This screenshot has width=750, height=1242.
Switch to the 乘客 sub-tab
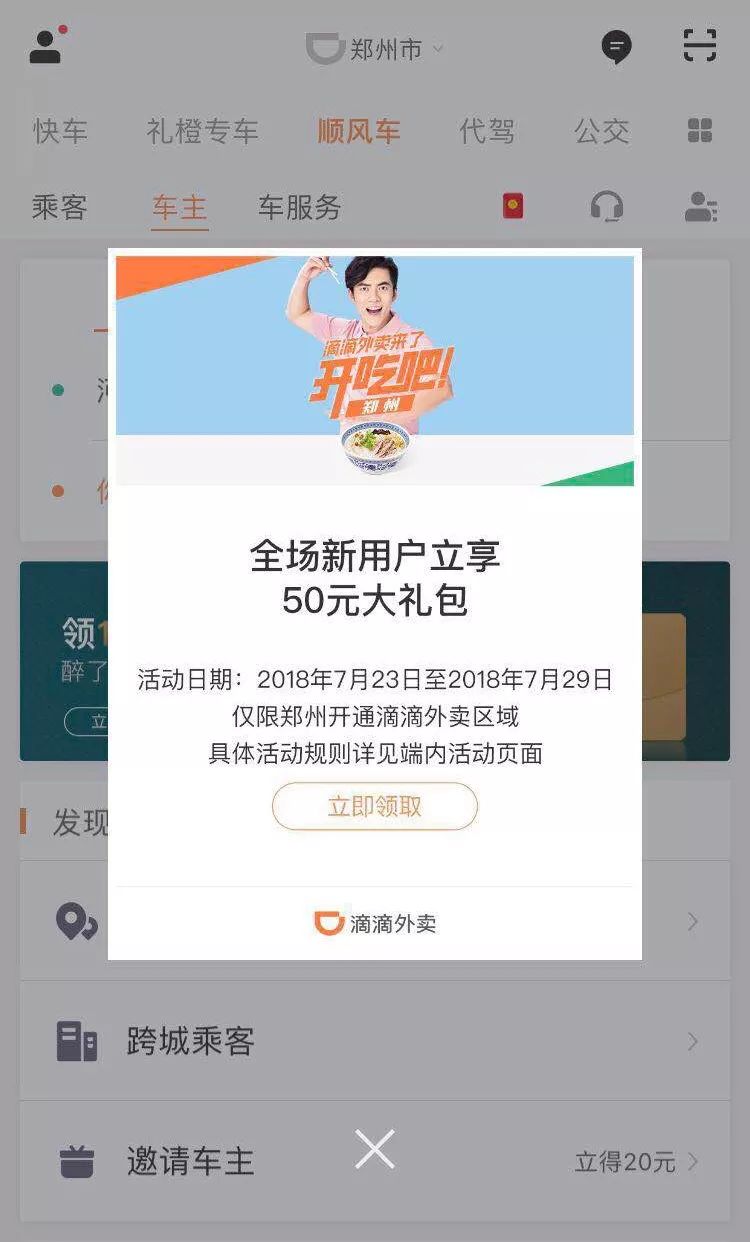(x=60, y=207)
